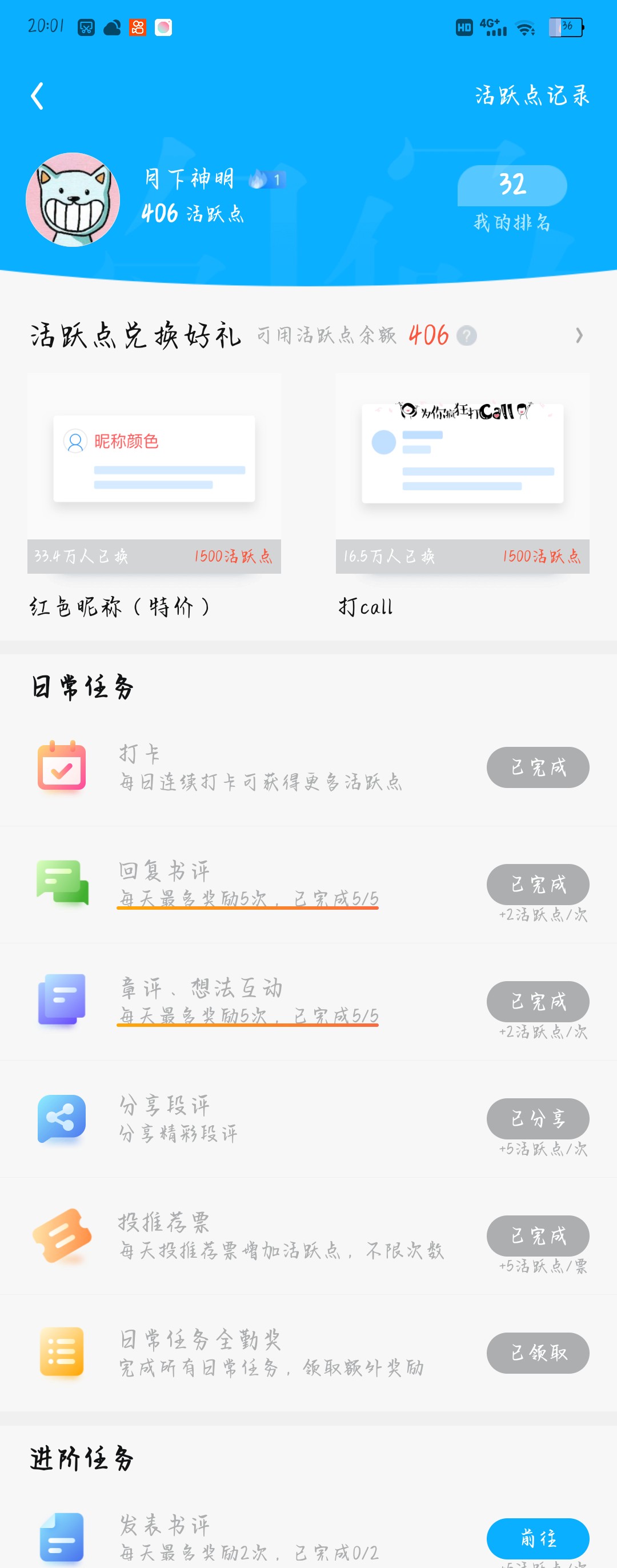Tap 已完成 button for 投推荐票

pos(537,1235)
